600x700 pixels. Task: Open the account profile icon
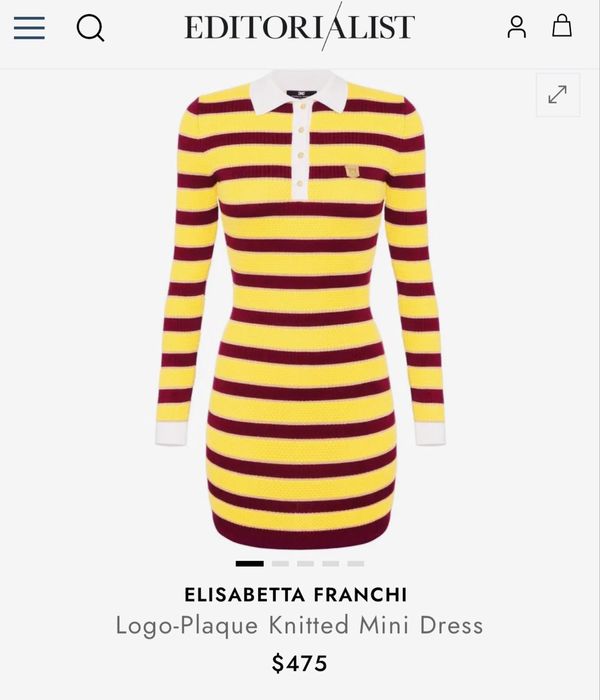click(516, 27)
